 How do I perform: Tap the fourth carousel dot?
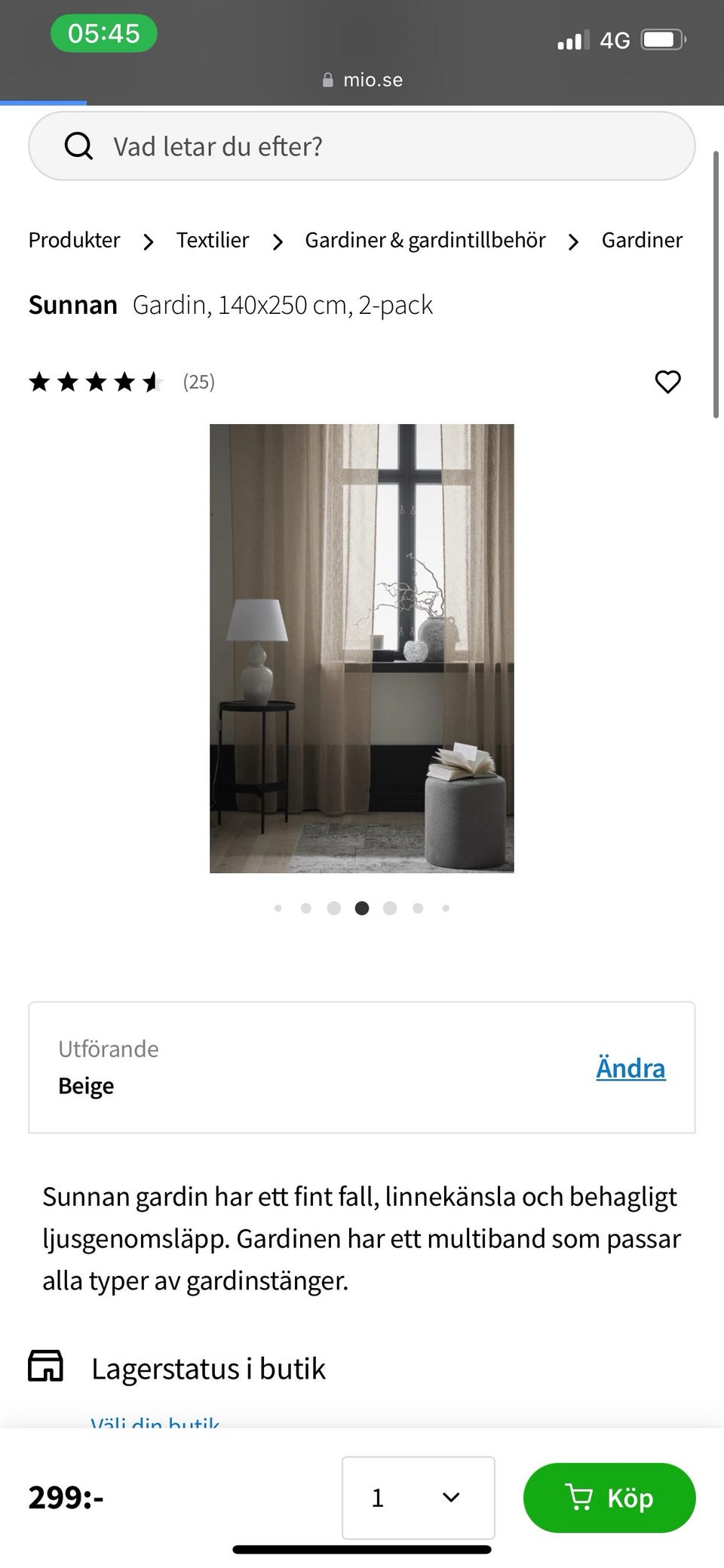(362, 908)
